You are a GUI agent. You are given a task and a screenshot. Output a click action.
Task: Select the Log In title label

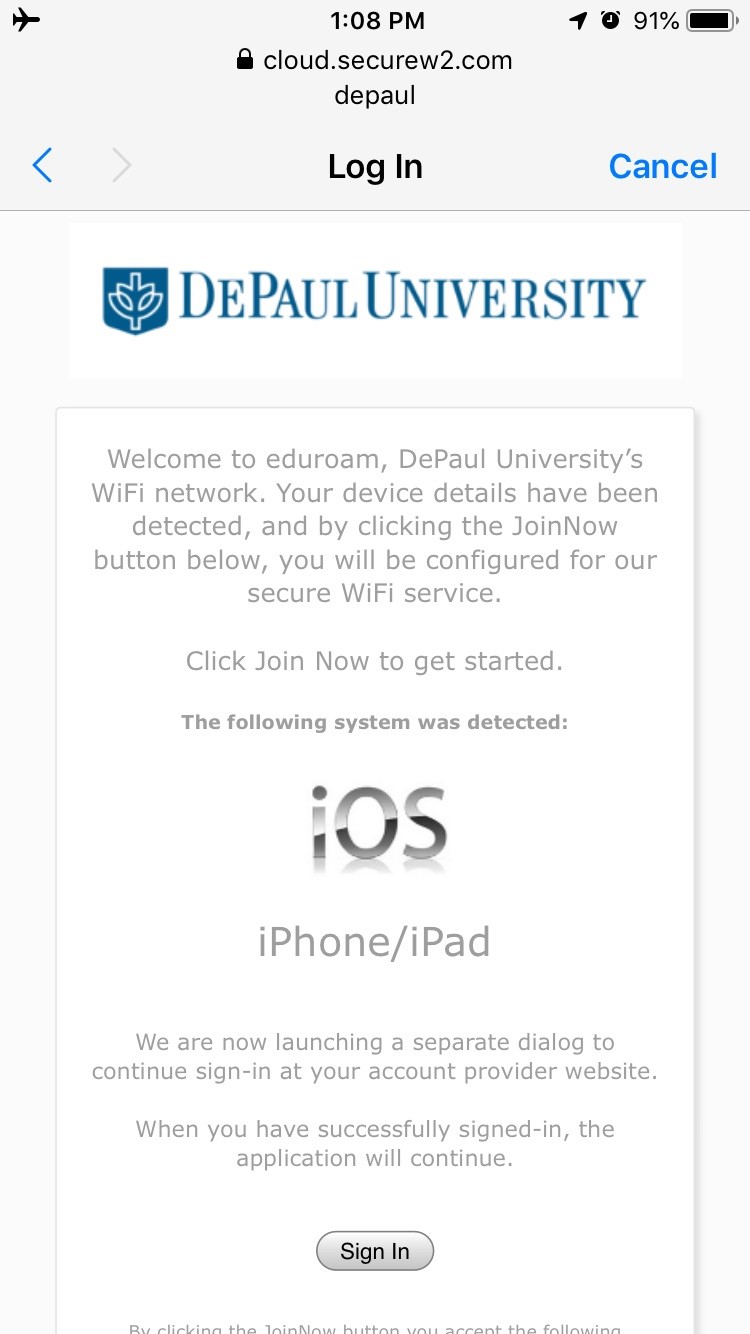(x=375, y=166)
